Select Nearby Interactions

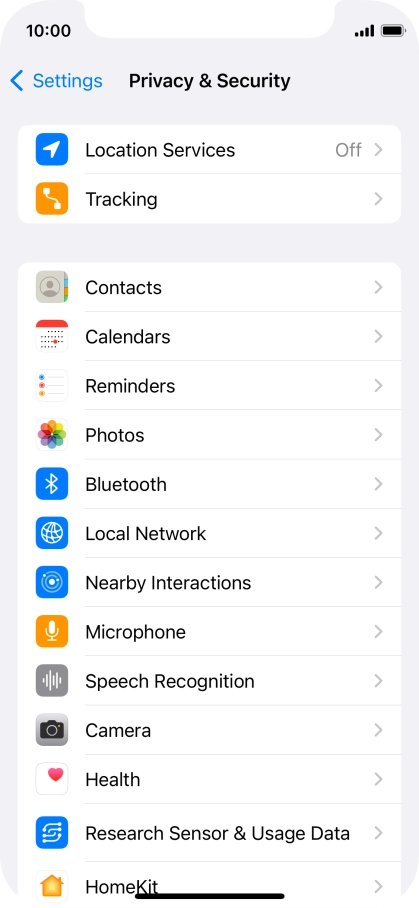(x=210, y=583)
